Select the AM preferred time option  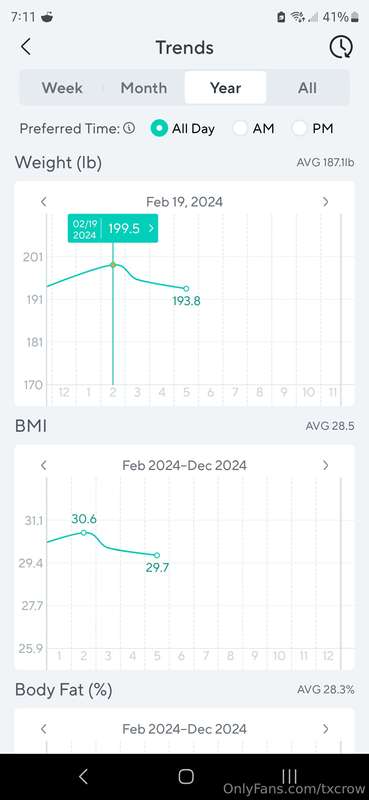coord(254,129)
